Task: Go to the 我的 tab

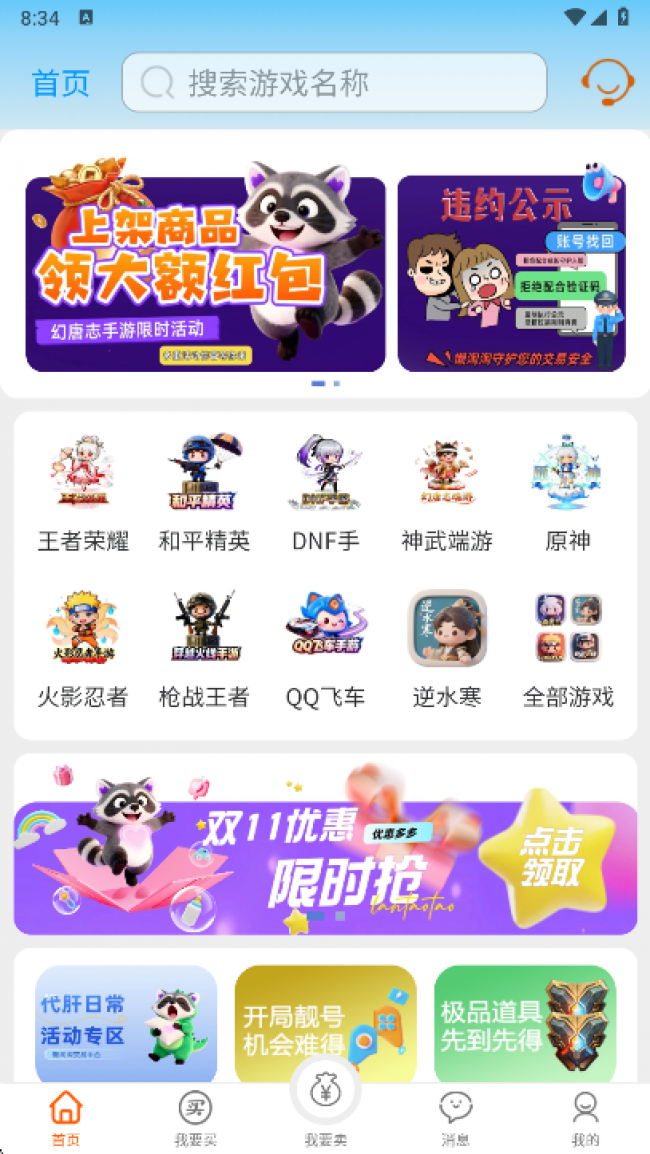Action: point(585,1118)
